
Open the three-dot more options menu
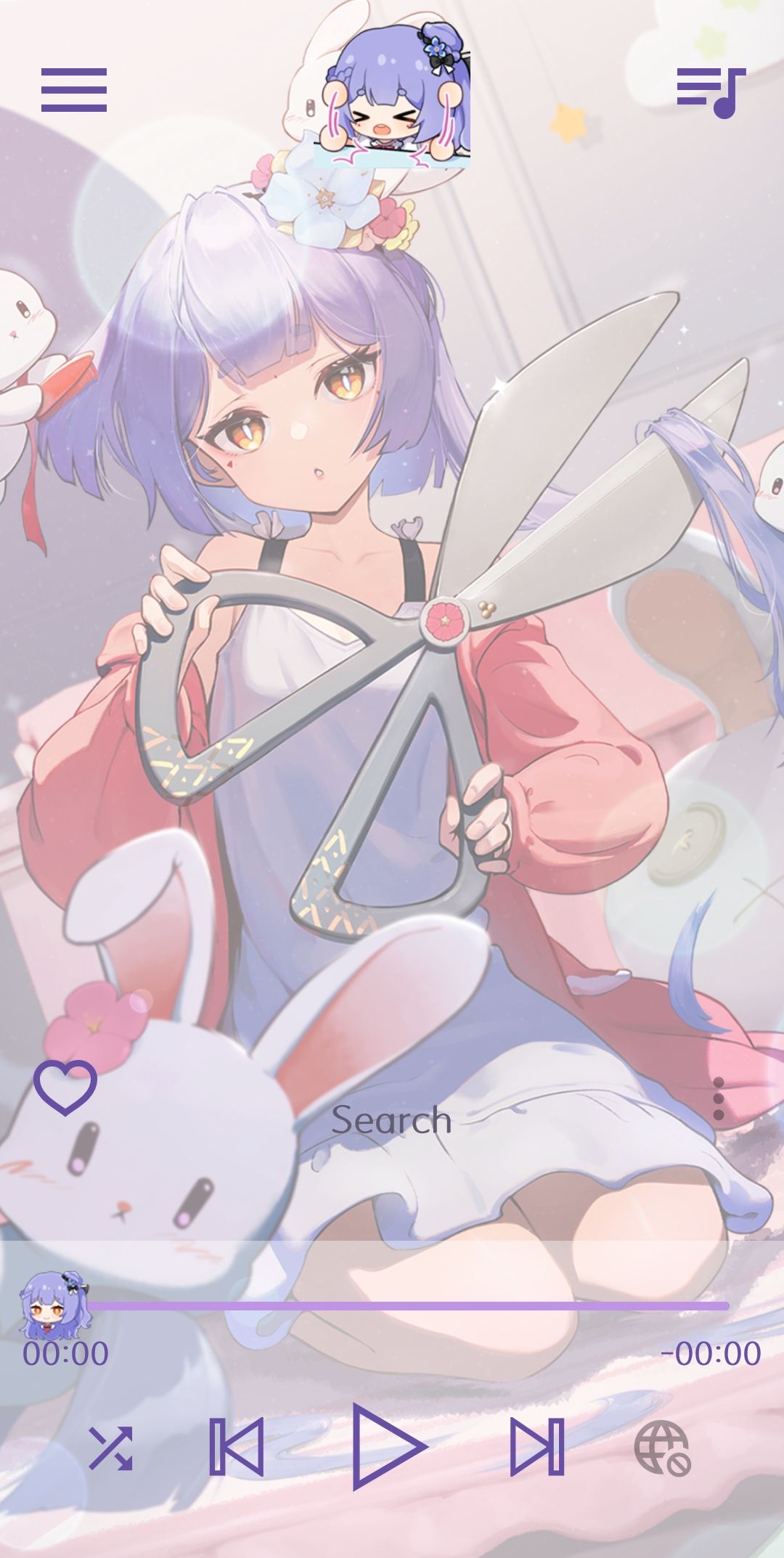pyautogui.click(x=718, y=1098)
